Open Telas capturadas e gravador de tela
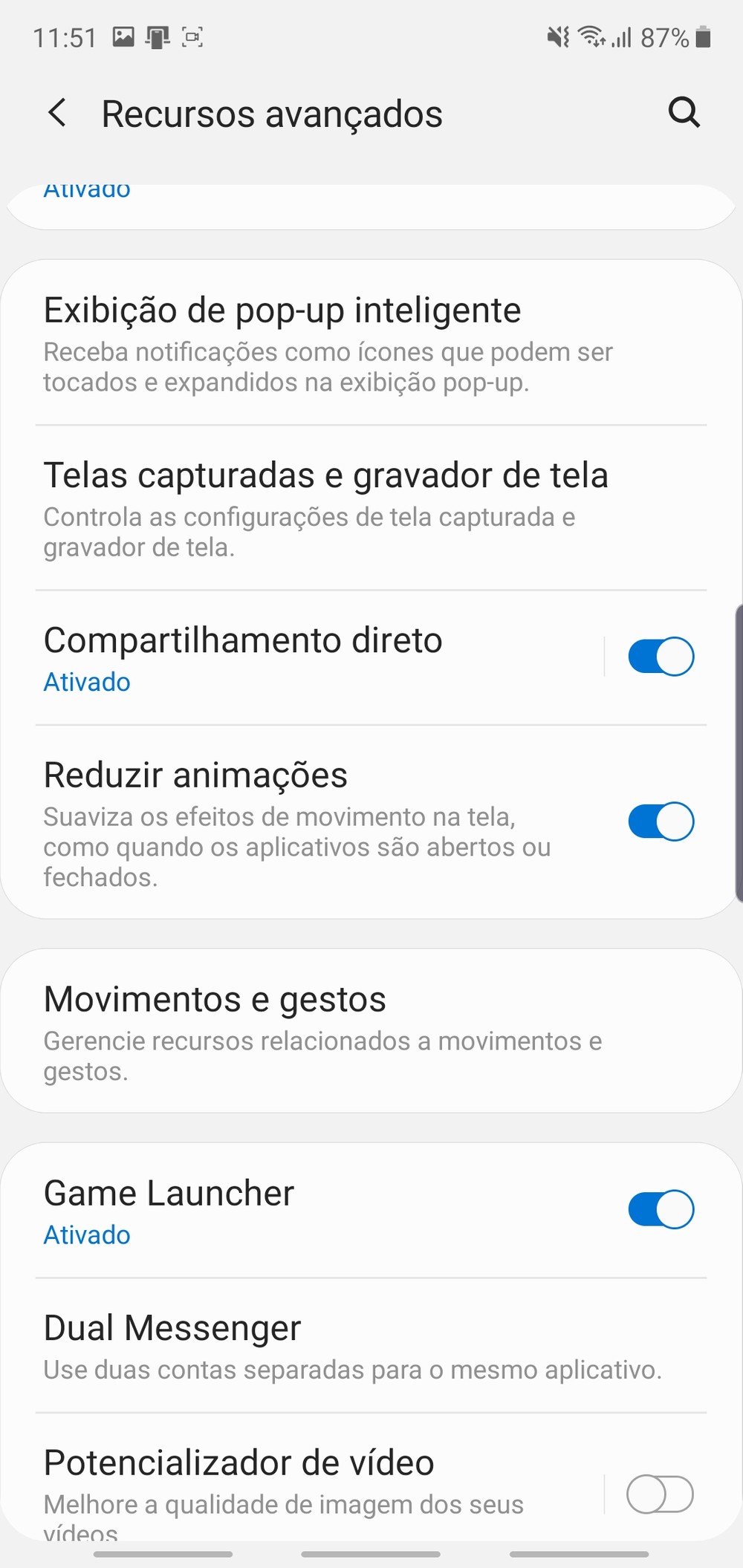 click(x=327, y=508)
